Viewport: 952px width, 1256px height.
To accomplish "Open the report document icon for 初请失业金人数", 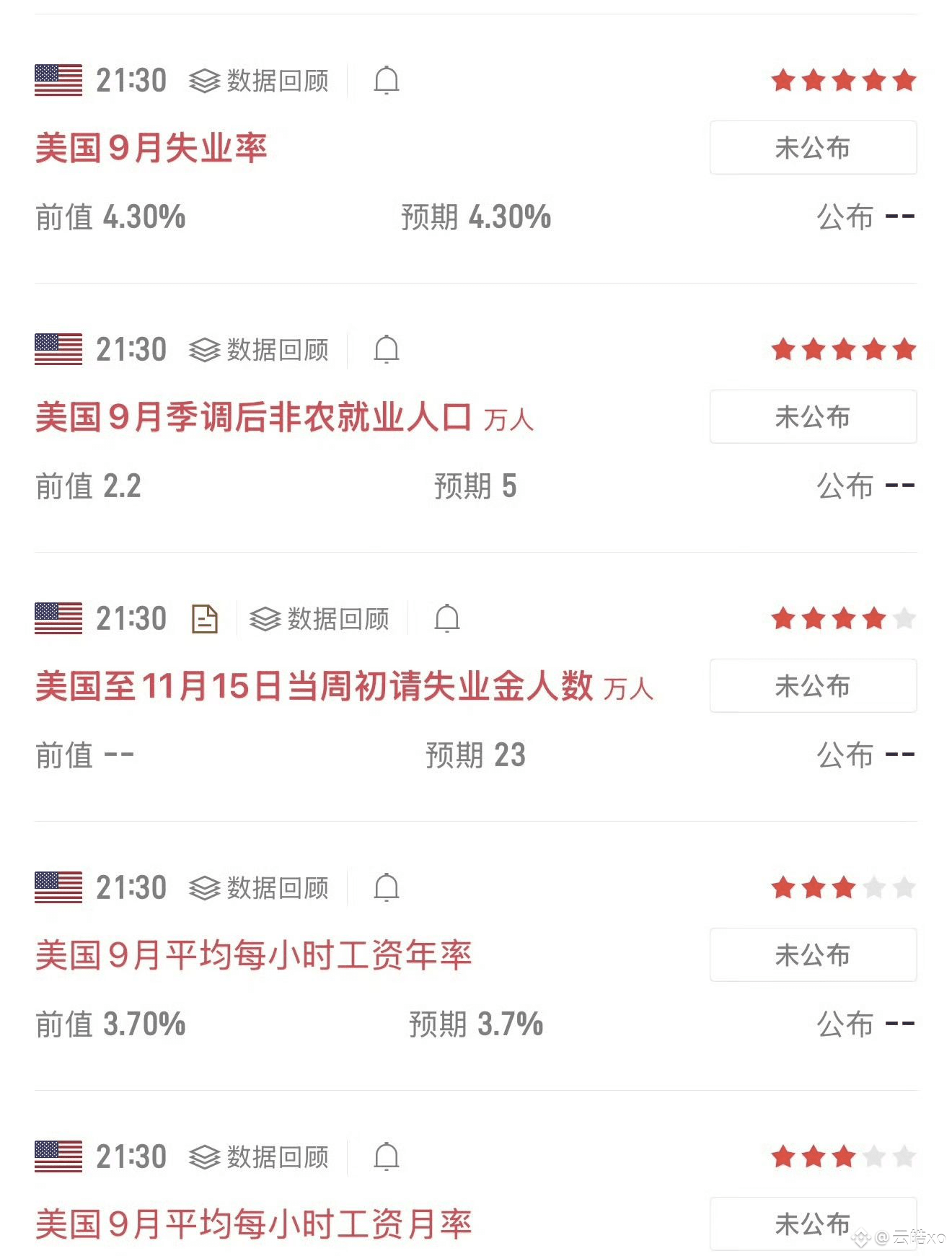I will (205, 618).
